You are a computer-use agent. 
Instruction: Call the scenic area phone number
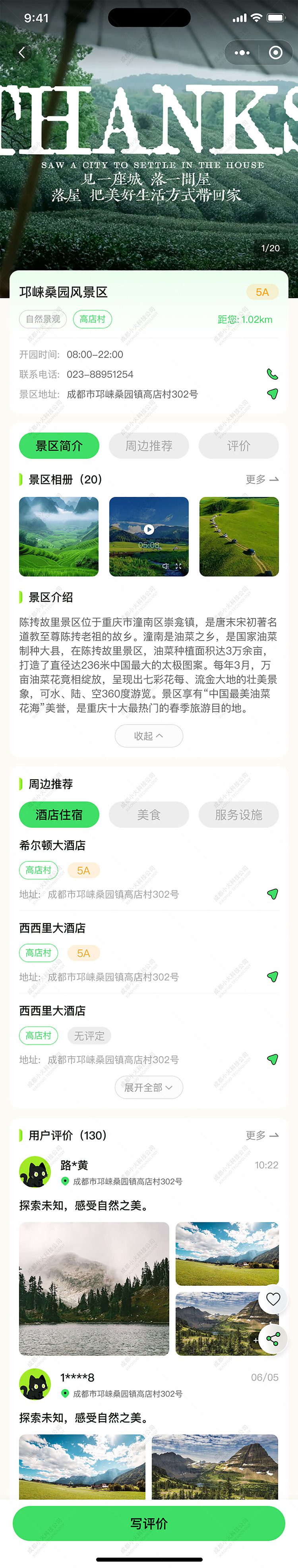coord(273,375)
